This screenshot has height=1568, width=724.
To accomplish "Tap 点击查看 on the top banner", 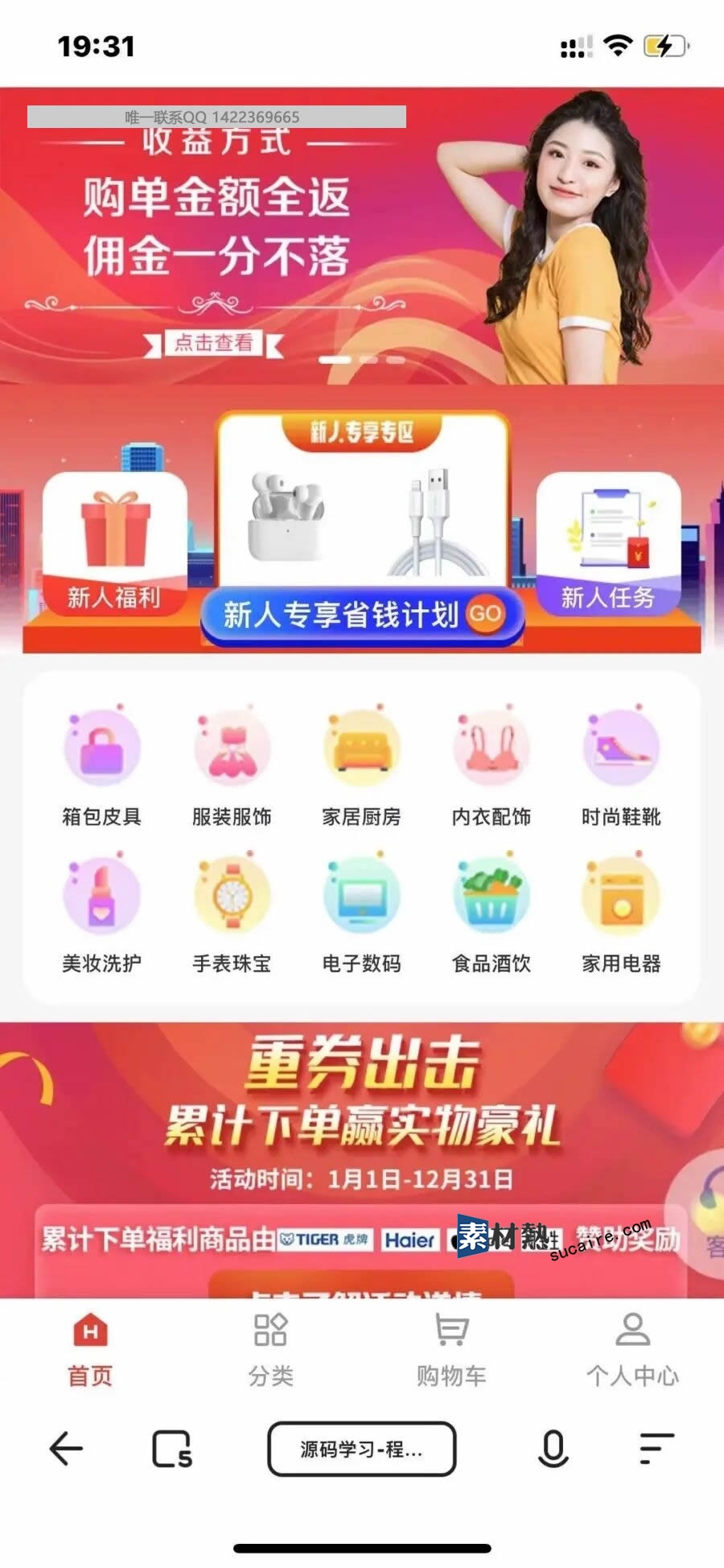I will coord(213,343).
